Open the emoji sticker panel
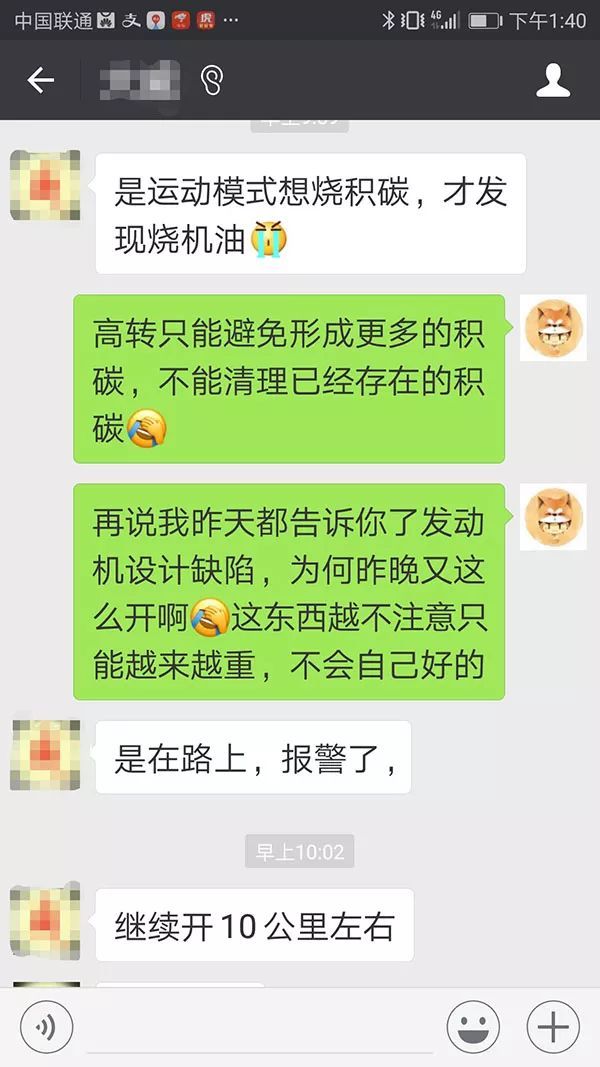600x1067 pixels. (x=474, y=1027)
